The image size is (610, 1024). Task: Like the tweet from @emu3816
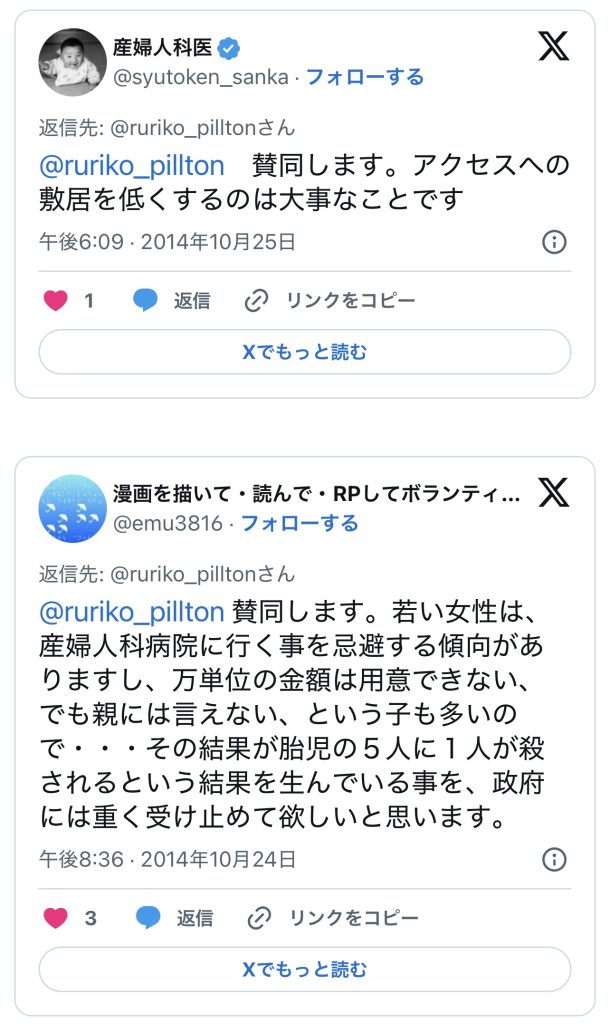click(x=57, y=917)
